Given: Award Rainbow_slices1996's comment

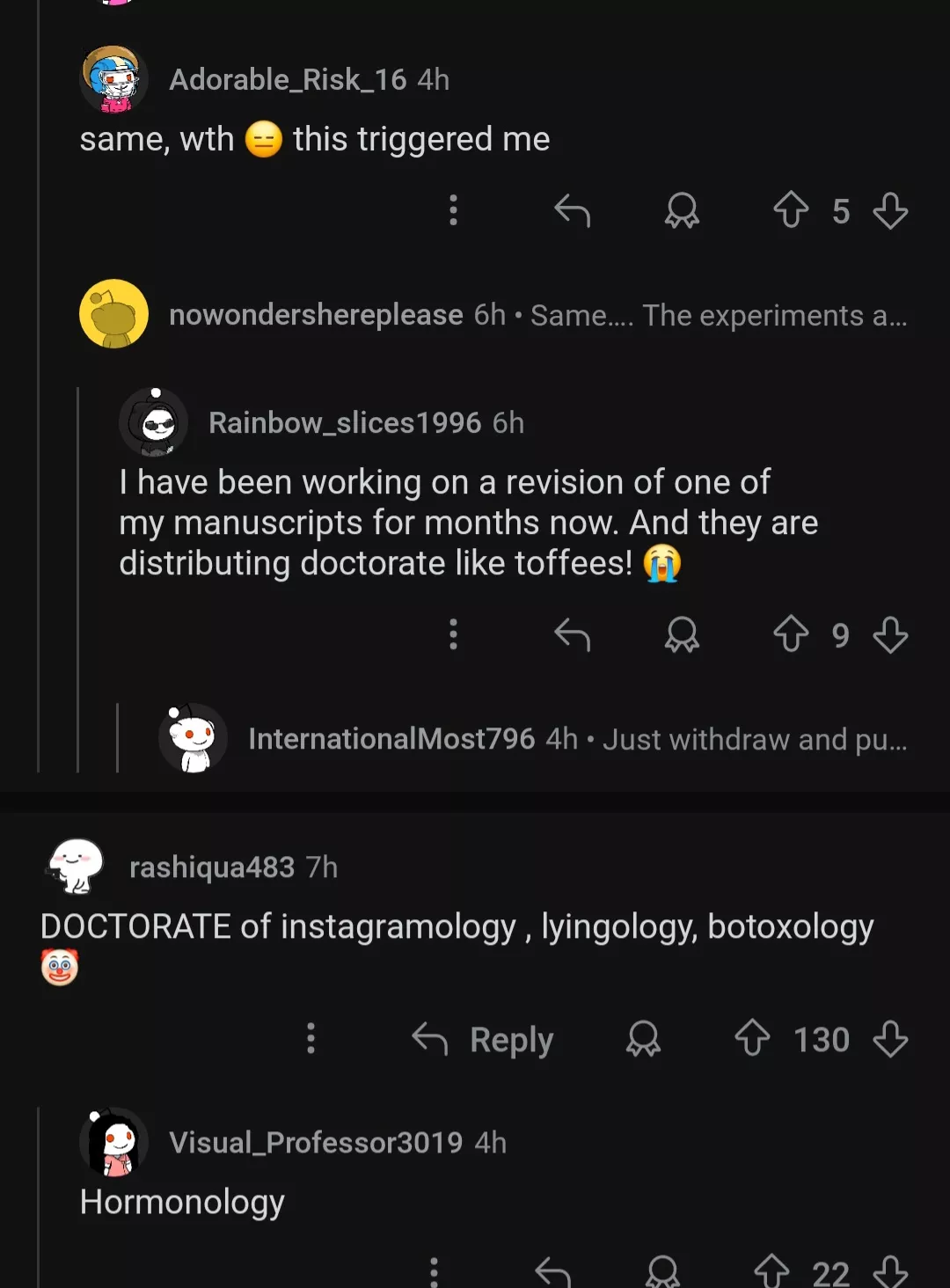Looking at the screenshot, I should pos(682,634).
